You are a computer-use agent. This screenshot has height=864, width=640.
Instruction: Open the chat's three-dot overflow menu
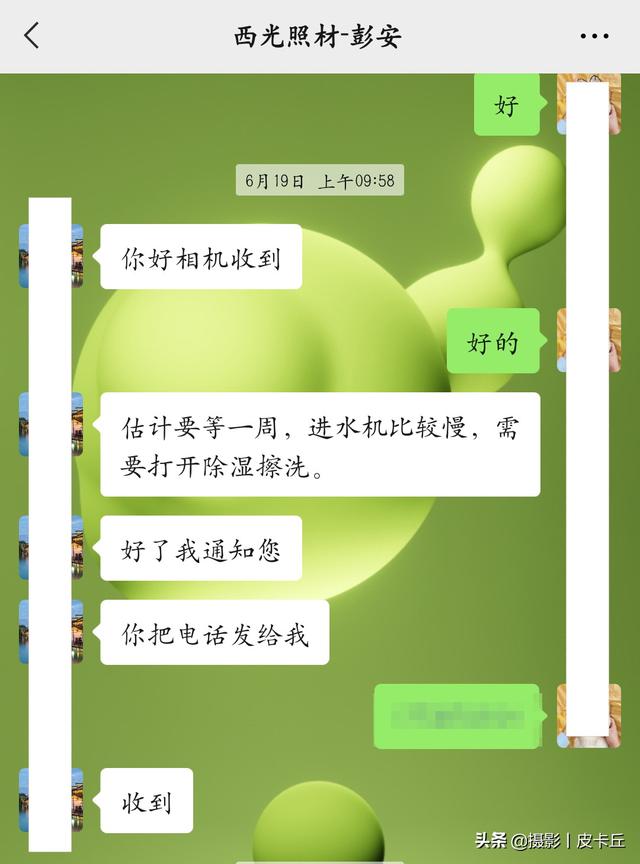click(594, 36)
